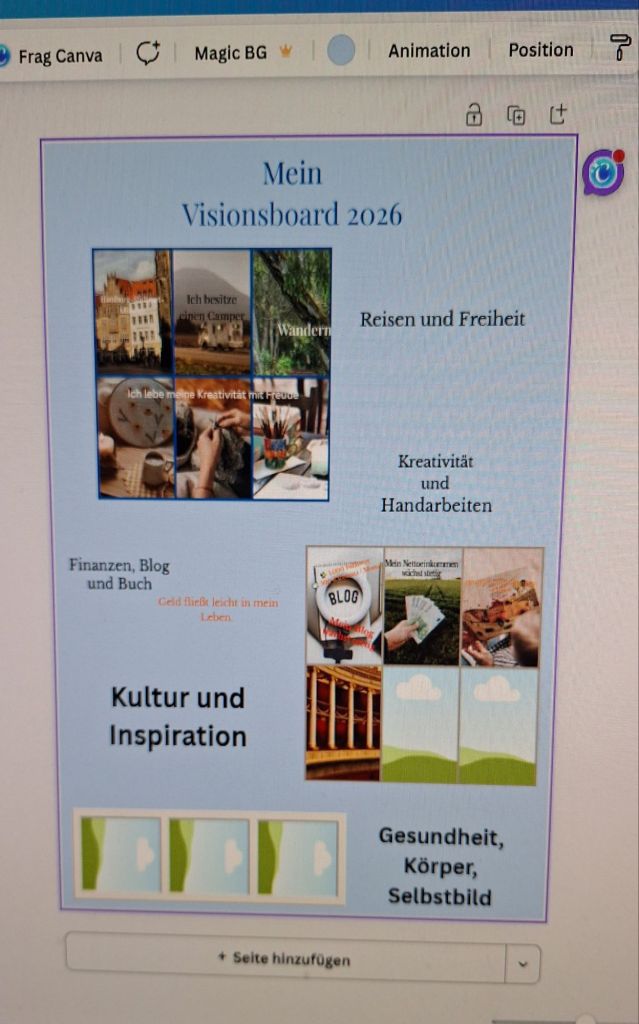Select the Reisen und Freiheit image grid
The width and height of the screenshot is (639, 1024).
(212, 373)
